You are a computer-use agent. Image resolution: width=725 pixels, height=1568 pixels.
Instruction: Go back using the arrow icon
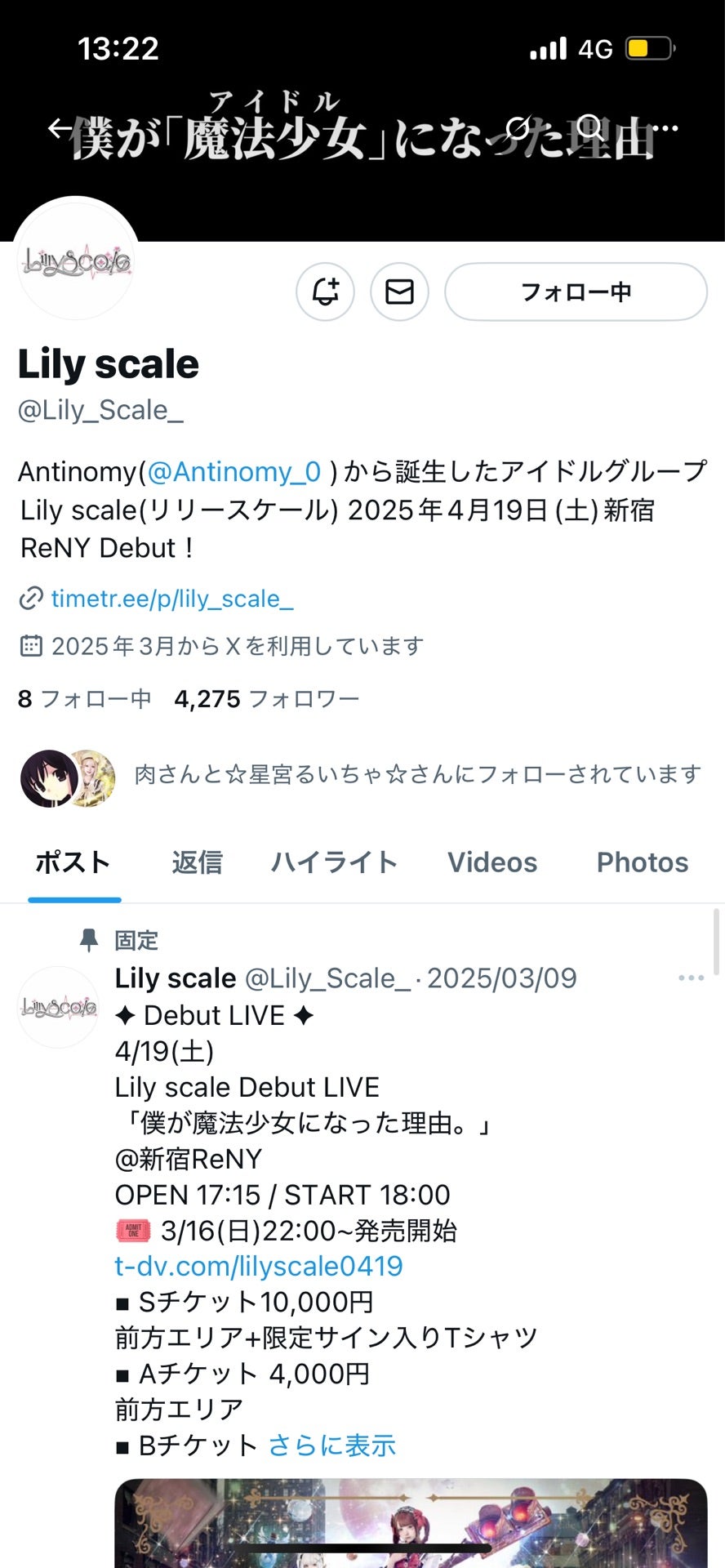point(59,128)
